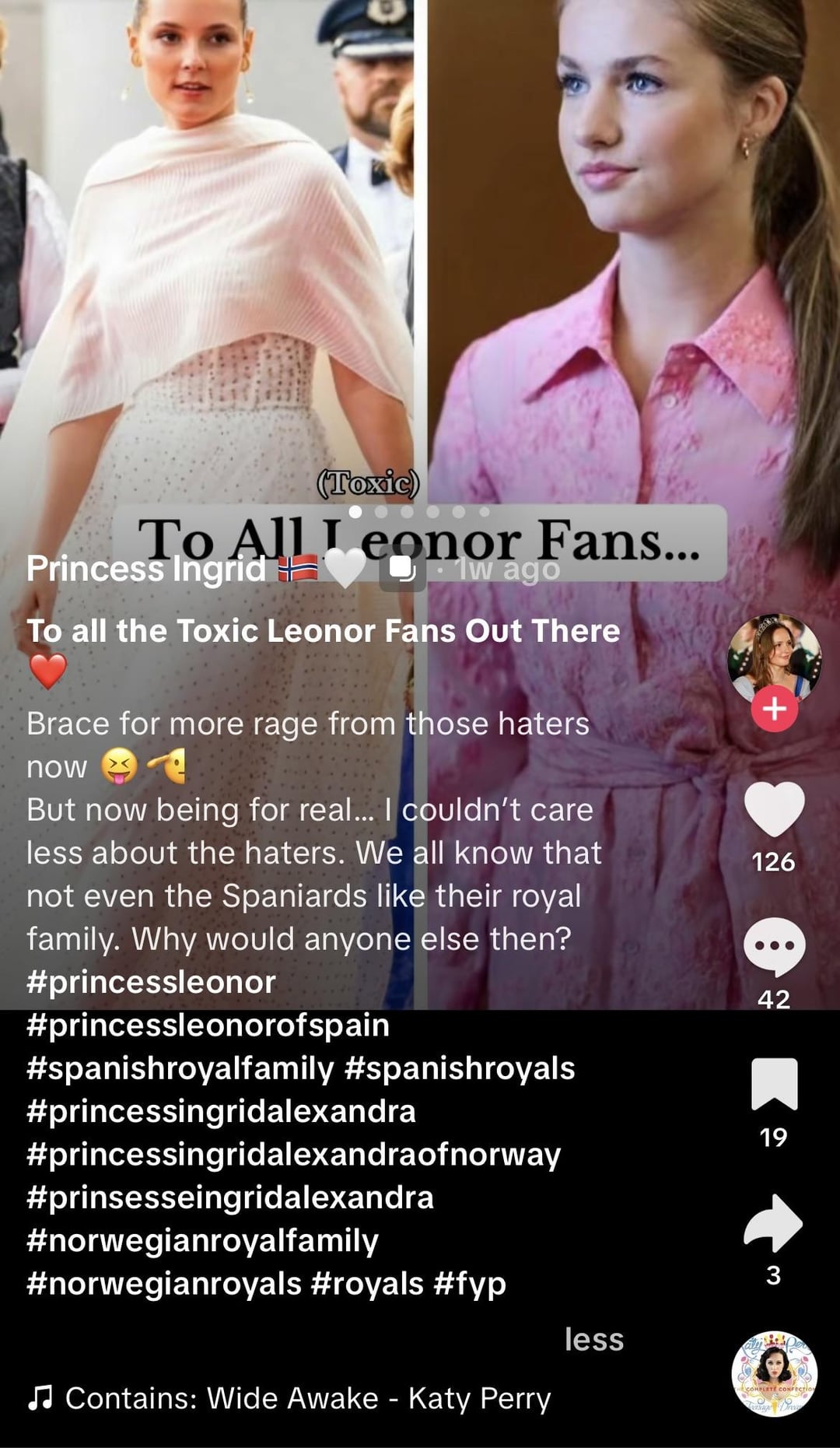This screenshot has width=840, height=1448.
Task: Open the #spanishroyalfamily hashtag
Action: [180, 1068]
